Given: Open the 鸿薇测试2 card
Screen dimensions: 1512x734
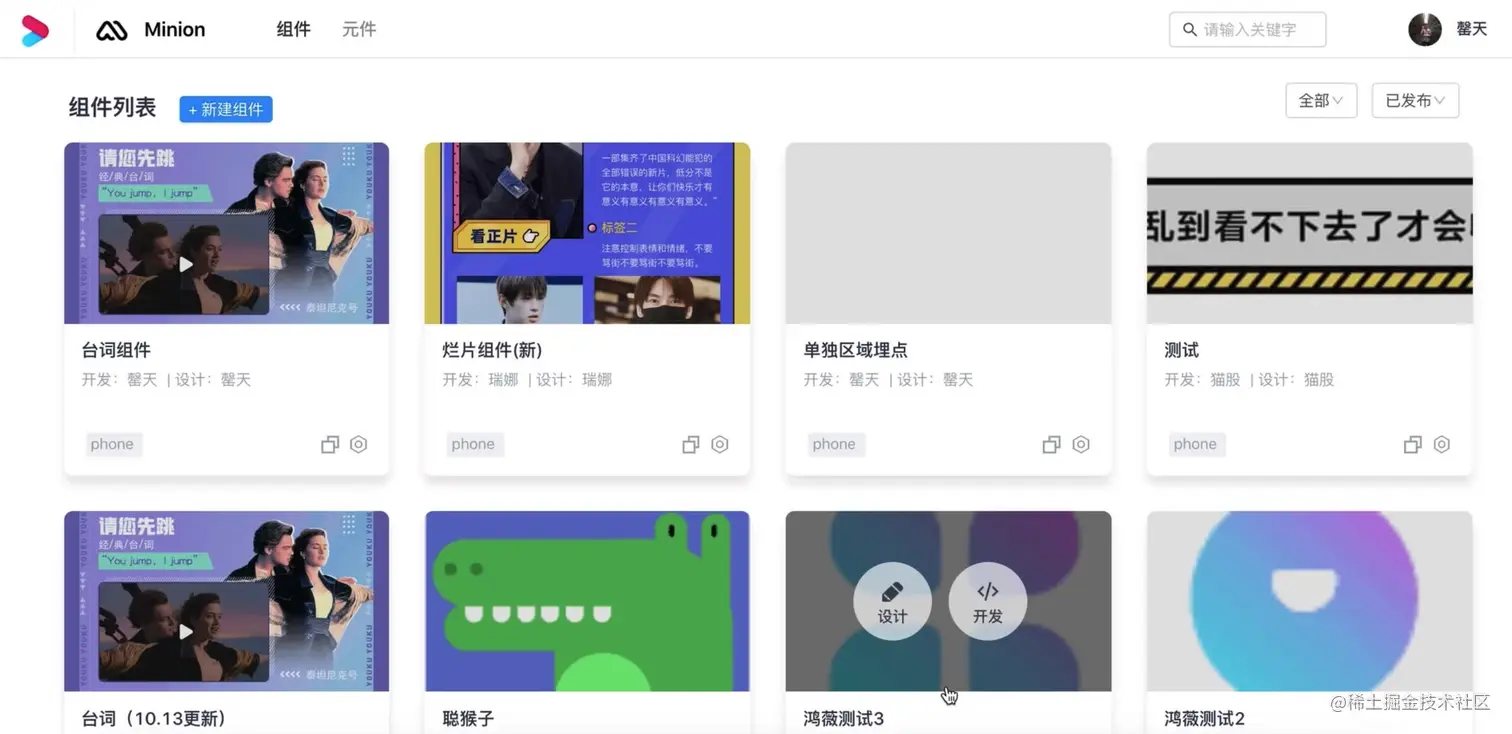Looking at the screenshot, I should tap(1309, 601).
